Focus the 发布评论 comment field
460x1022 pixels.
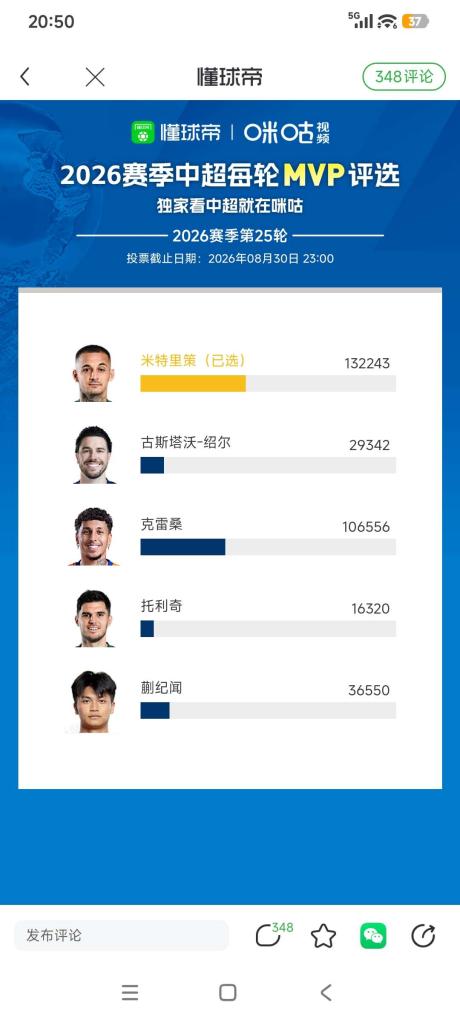click(x=121, y=935)
